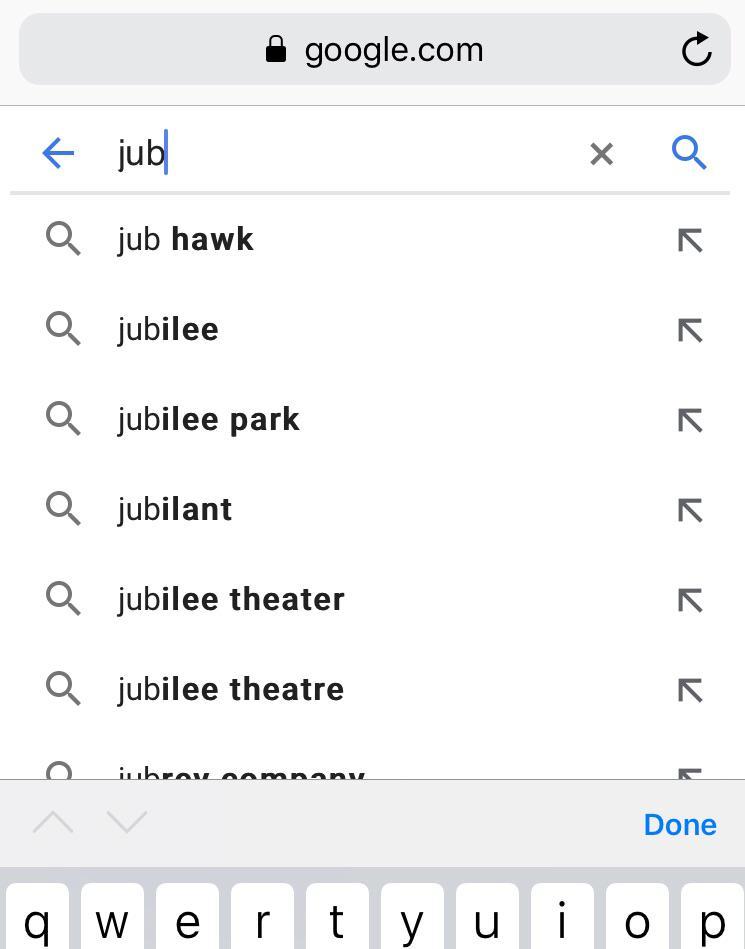Pick the "jubilant" suggestion
Image resolution: width=745 pixels, height=949 pixels.
click(x=175, y=510)
